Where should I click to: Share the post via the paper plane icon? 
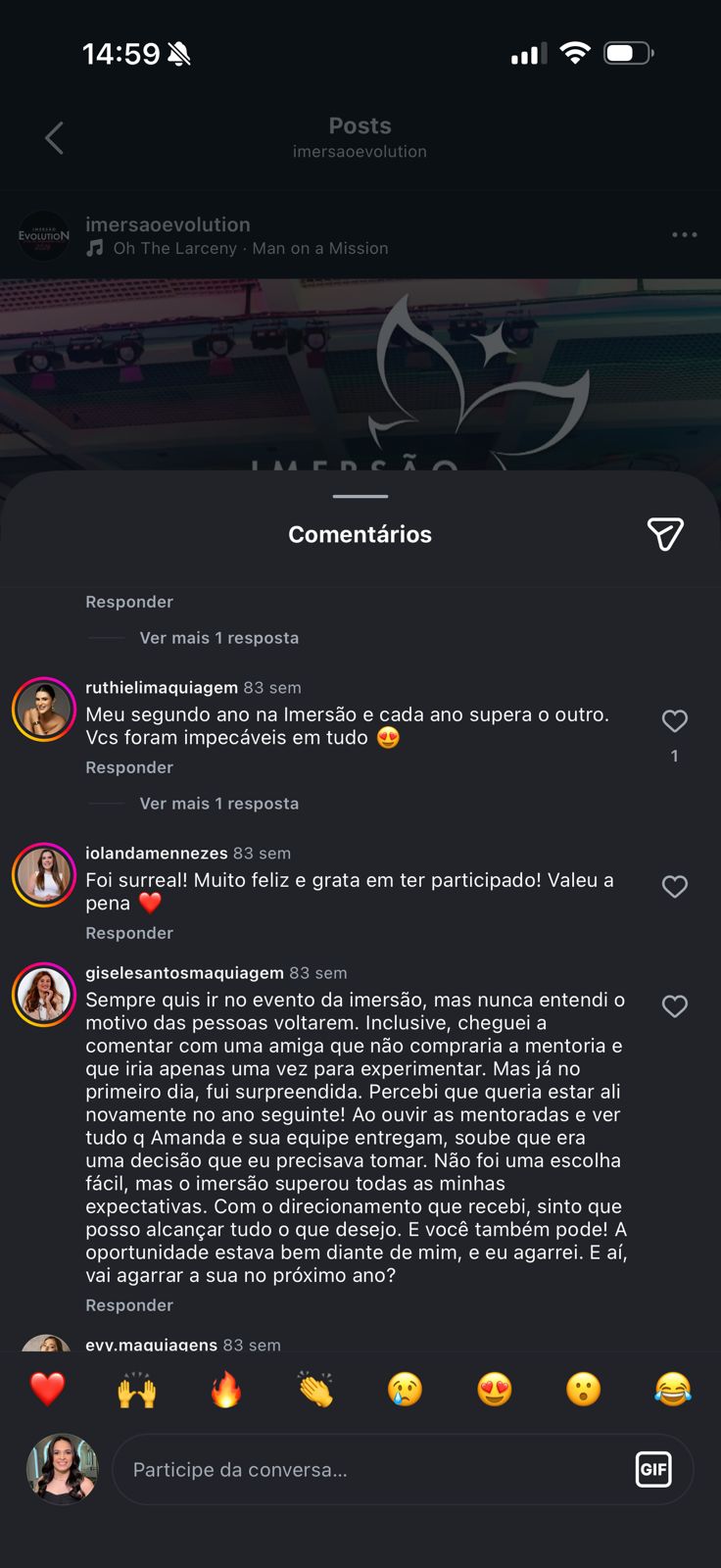point(665,534)
